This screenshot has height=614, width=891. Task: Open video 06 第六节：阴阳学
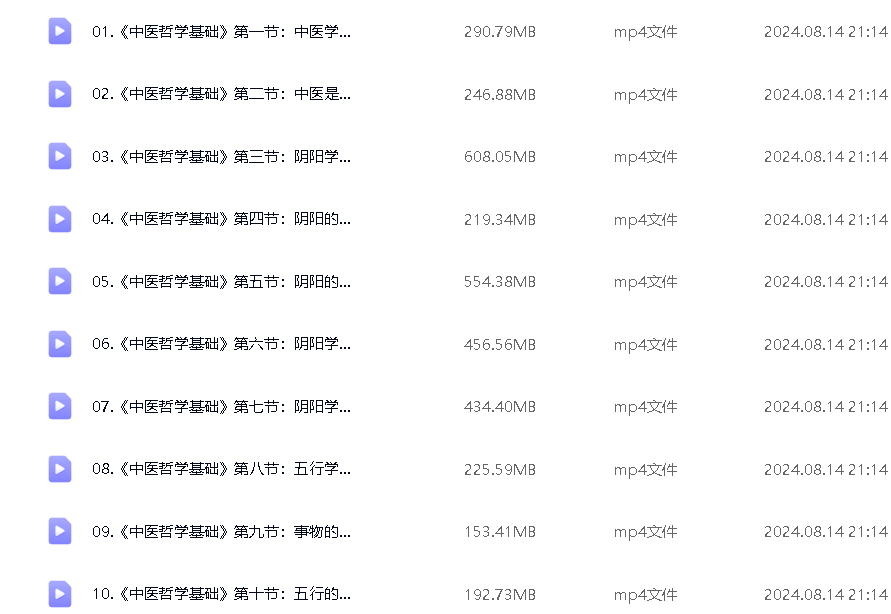tap(221, 344)
